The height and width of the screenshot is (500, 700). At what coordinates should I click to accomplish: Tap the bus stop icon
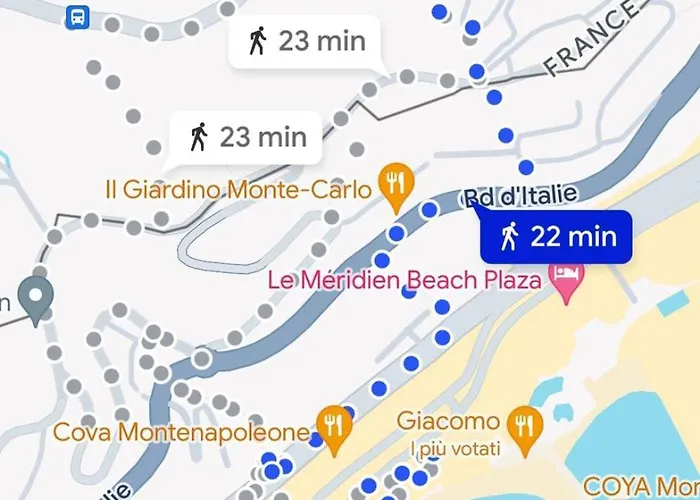pyautogui.click(x=76, y=16)
